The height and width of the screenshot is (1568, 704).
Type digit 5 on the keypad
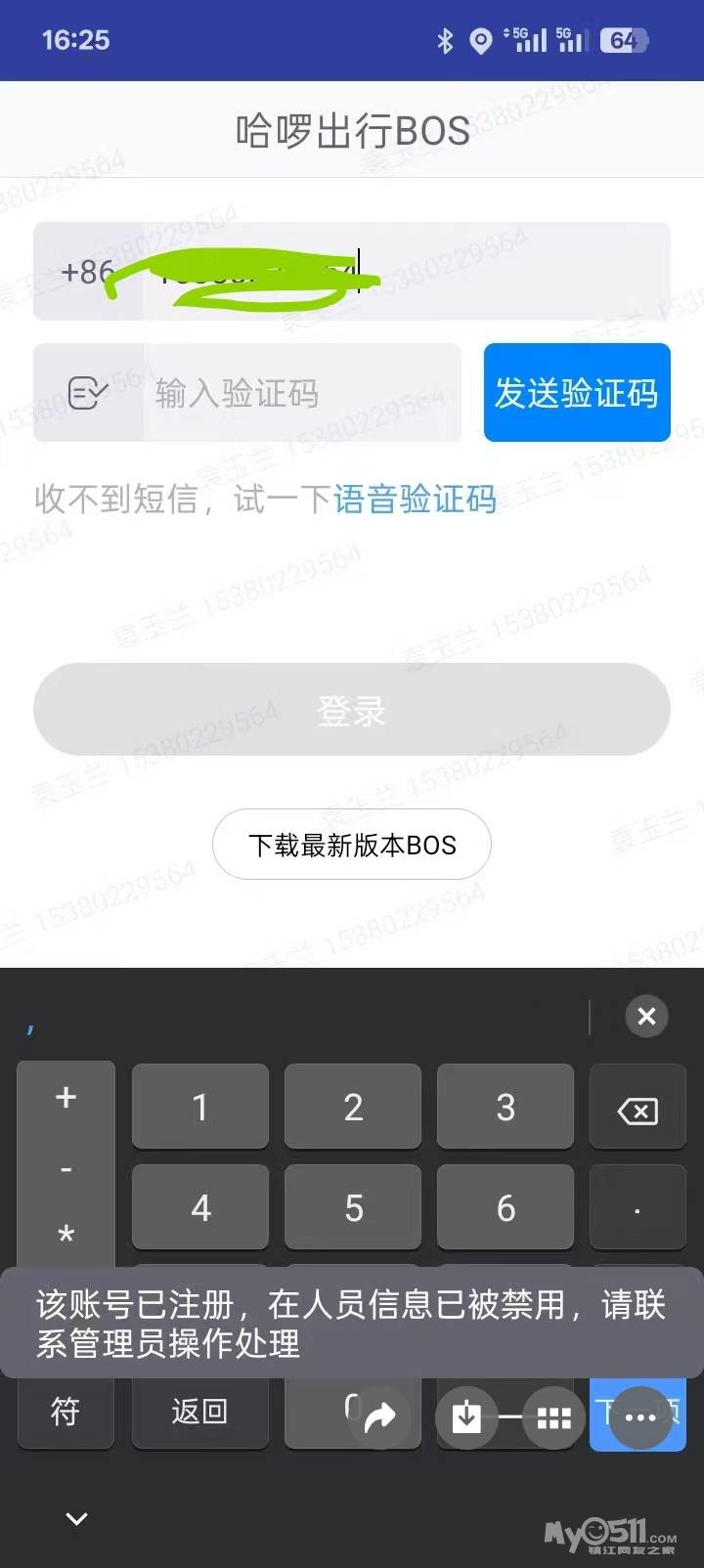click(x=353, y=1208)
